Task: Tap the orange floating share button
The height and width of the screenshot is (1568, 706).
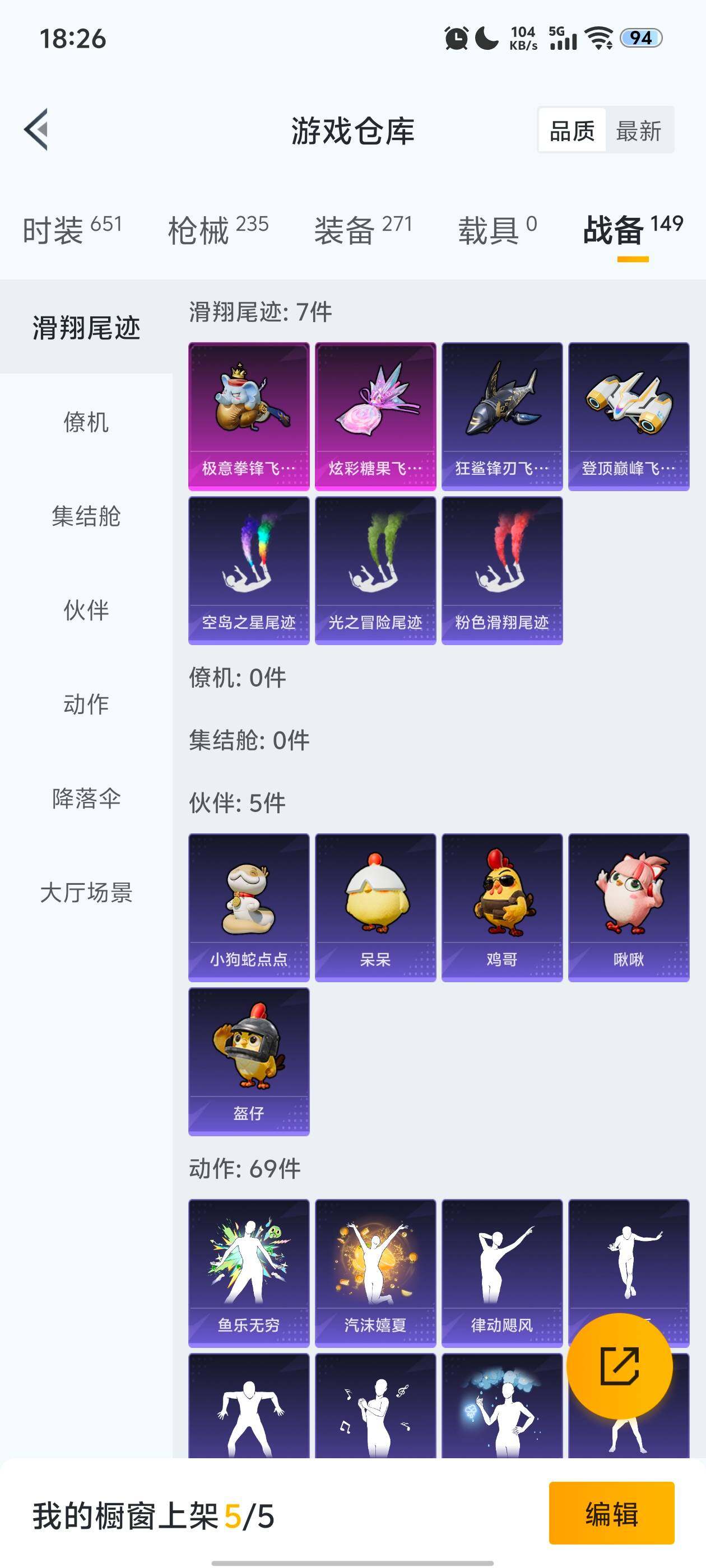Action: (x=620, y=1366)
